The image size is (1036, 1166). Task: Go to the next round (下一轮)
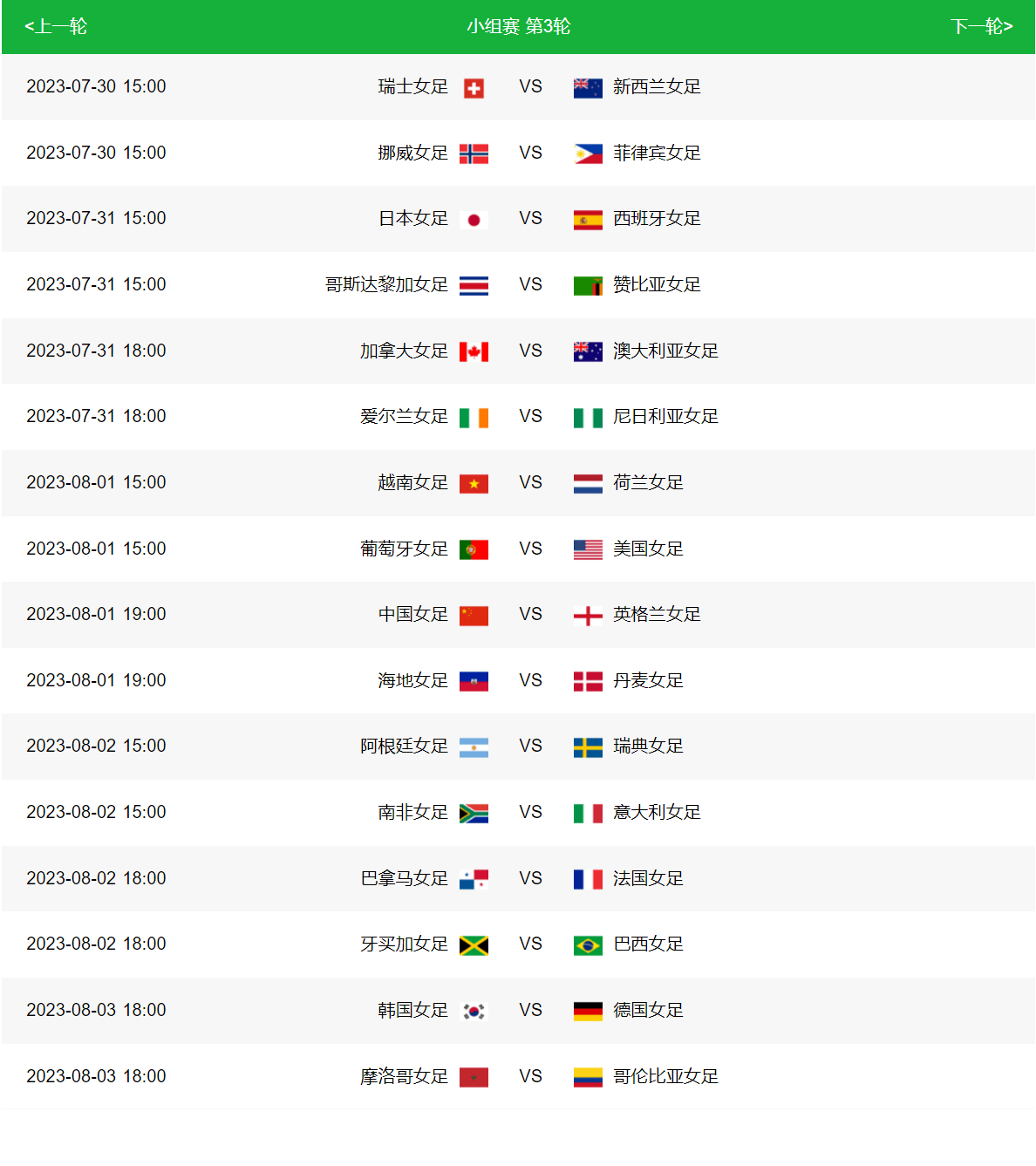981,26
